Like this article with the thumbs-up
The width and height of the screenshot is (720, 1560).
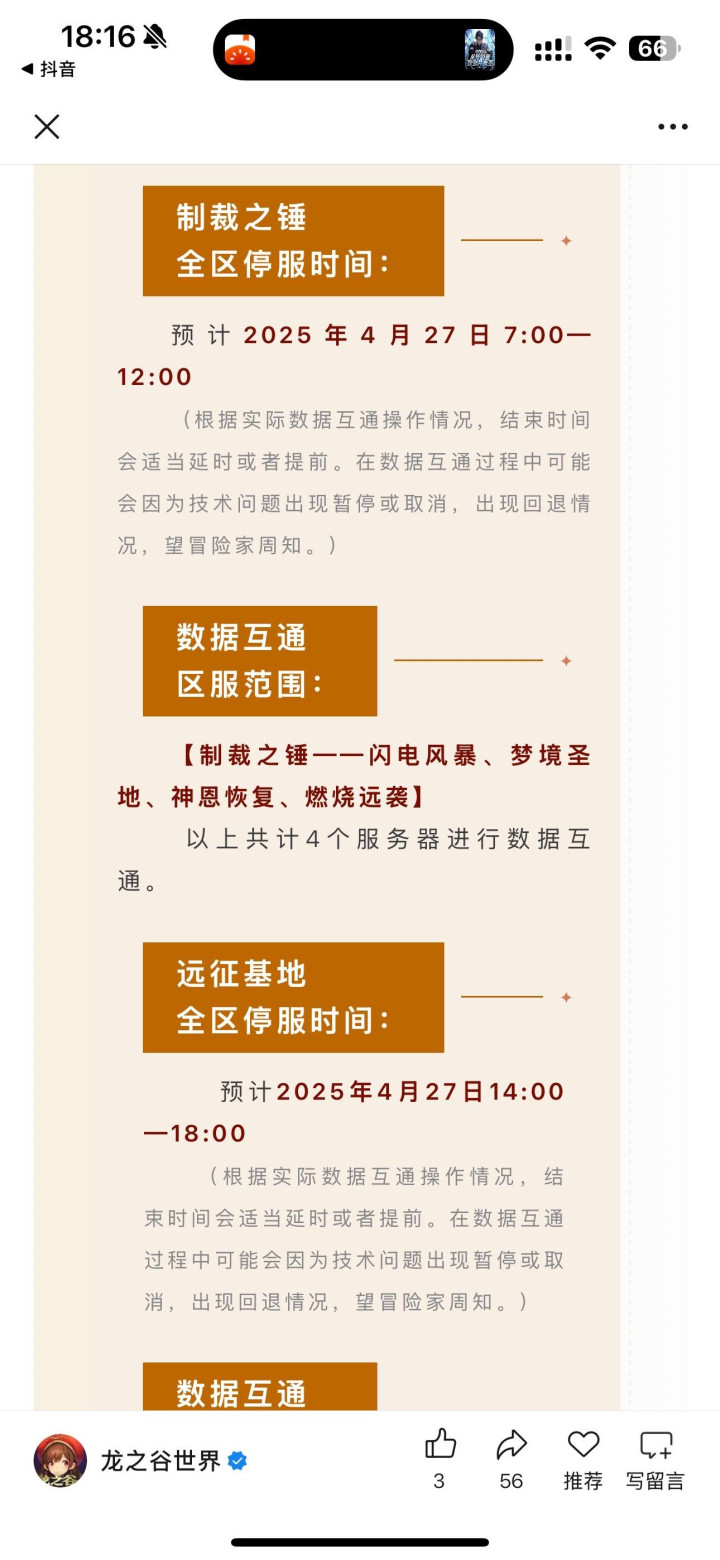(x=440, y=1460)
